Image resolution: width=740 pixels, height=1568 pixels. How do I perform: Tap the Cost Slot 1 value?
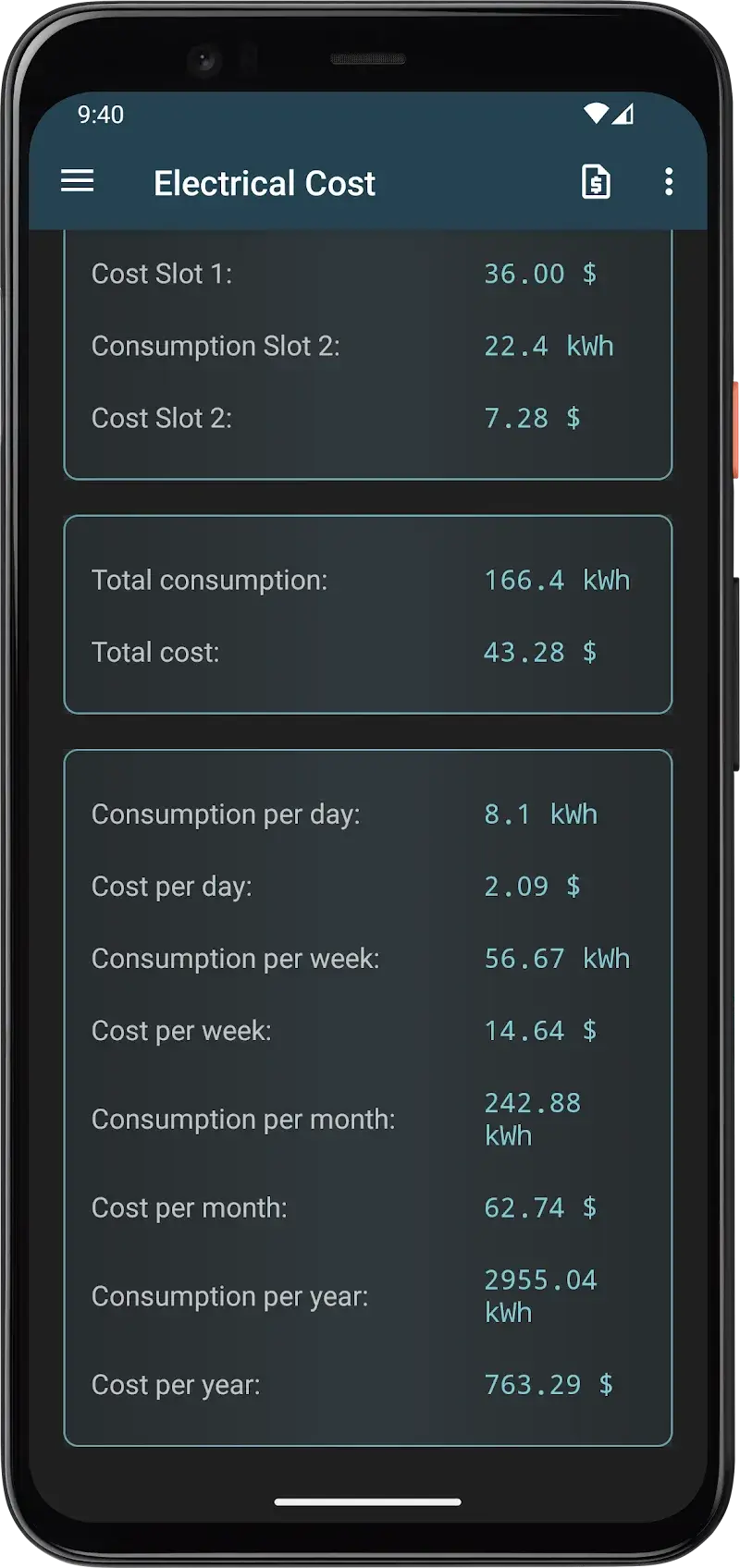click(x=540, y=274)
